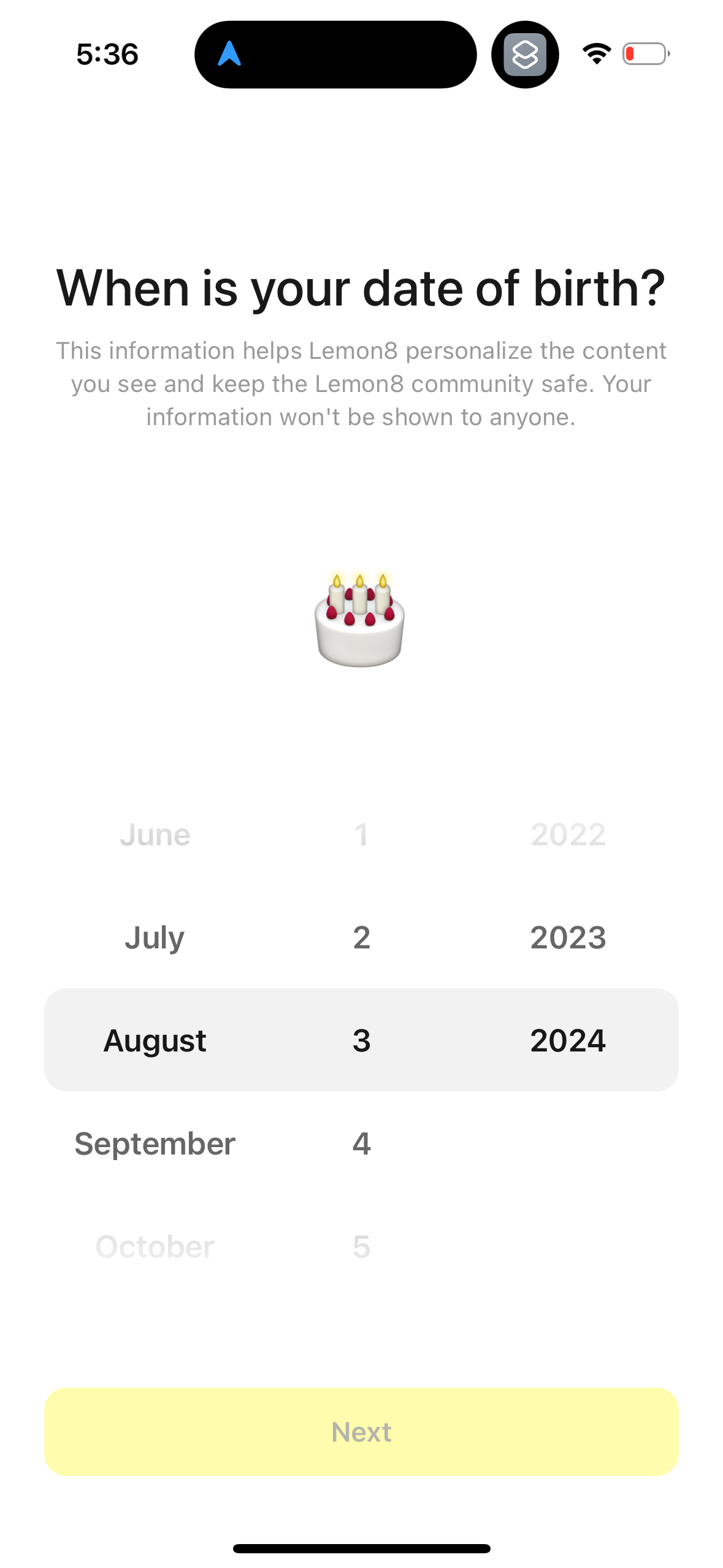
Task: Select year 2023 in the year picker
Action: click(567, 937)
